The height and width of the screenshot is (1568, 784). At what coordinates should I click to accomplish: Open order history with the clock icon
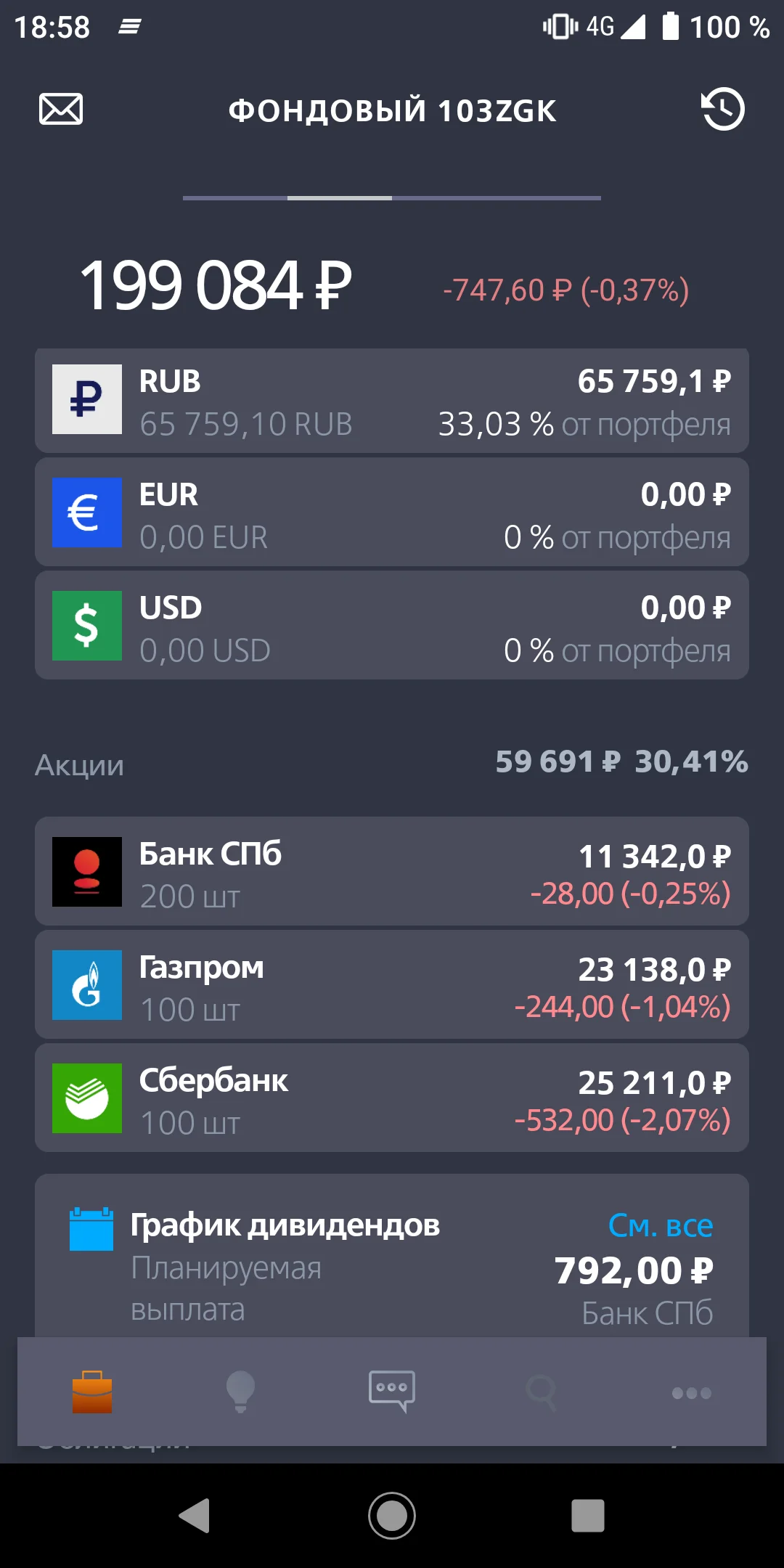(722, 110)
